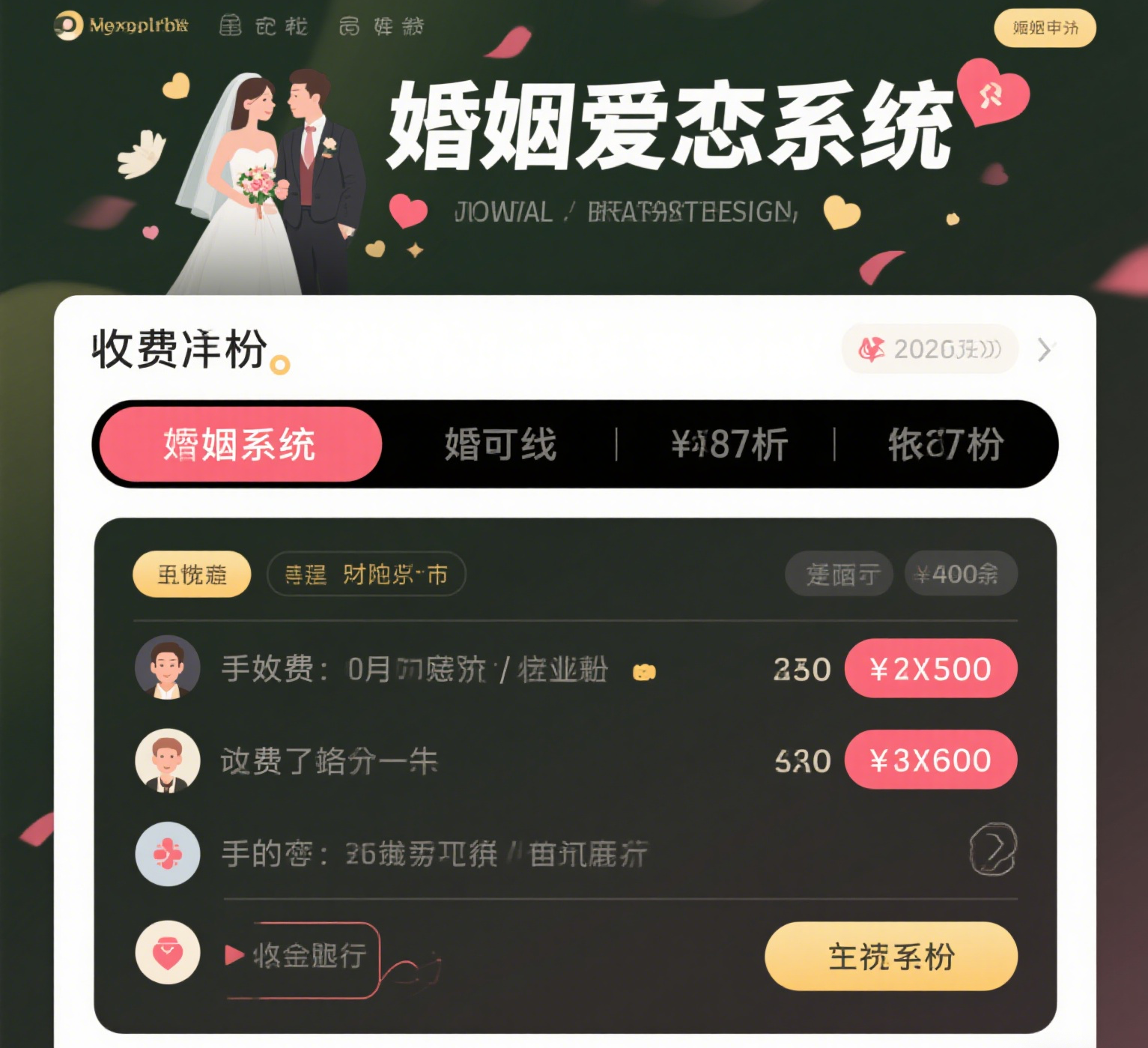Select the yellow filter chip in the card
Screen dimensions: 1148x1048
pos(192,575)
